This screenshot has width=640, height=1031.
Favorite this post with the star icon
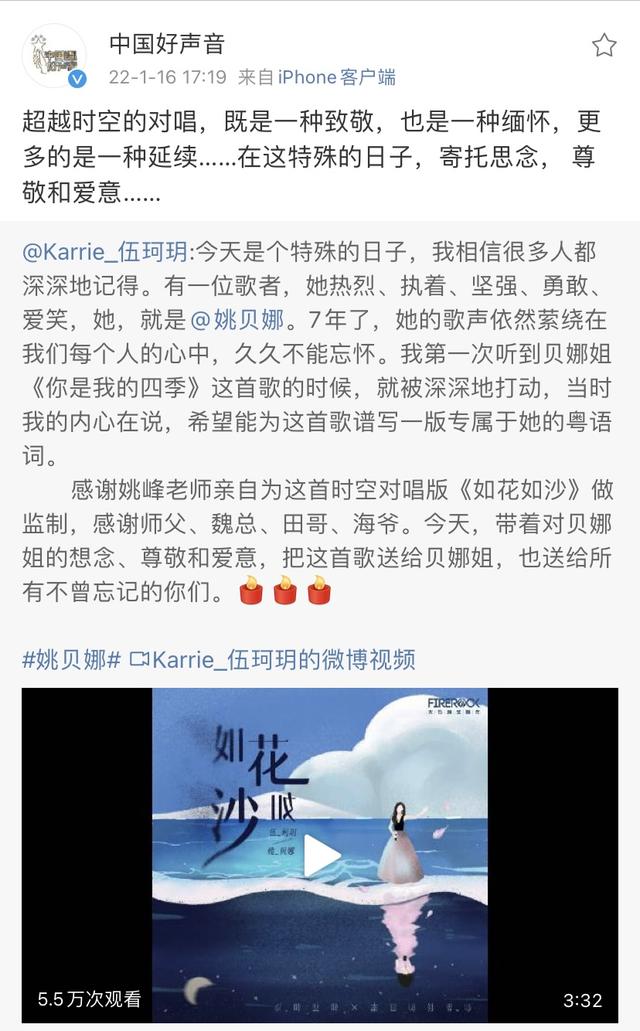point(604,45)
